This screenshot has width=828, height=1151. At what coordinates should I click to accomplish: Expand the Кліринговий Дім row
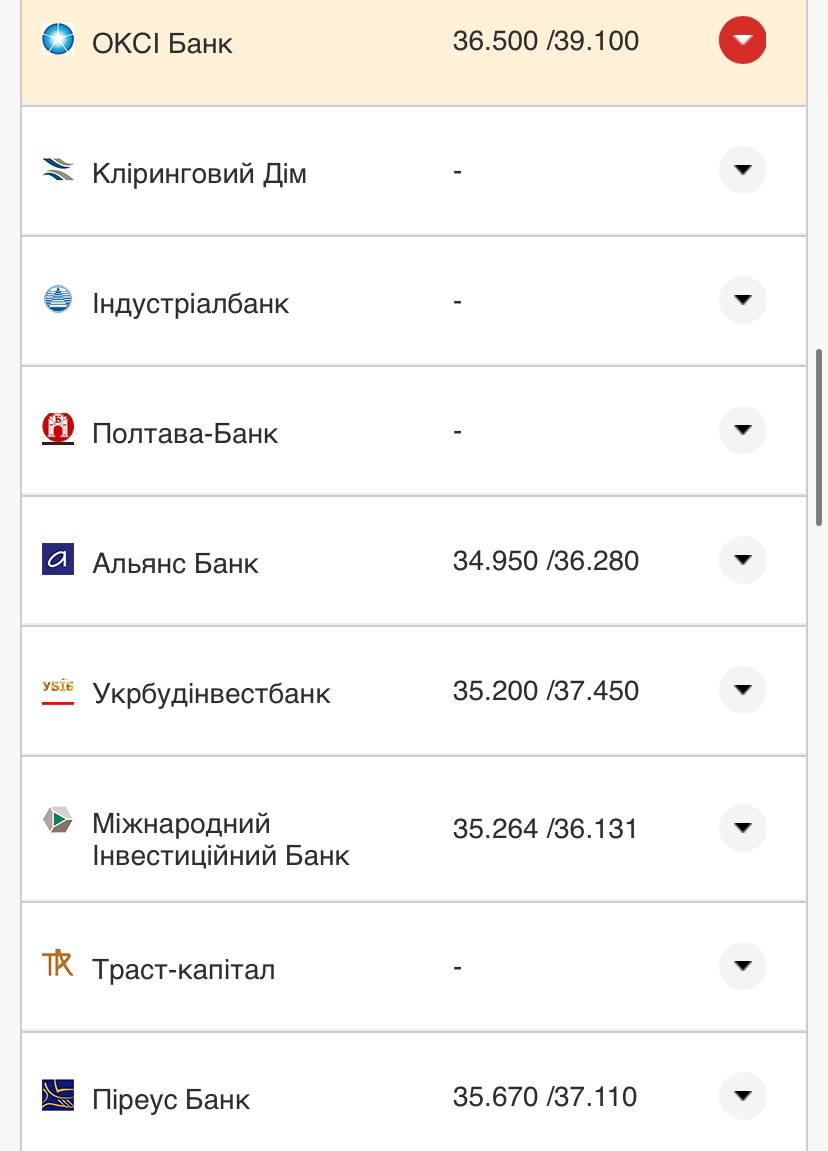tap(742, 171)
